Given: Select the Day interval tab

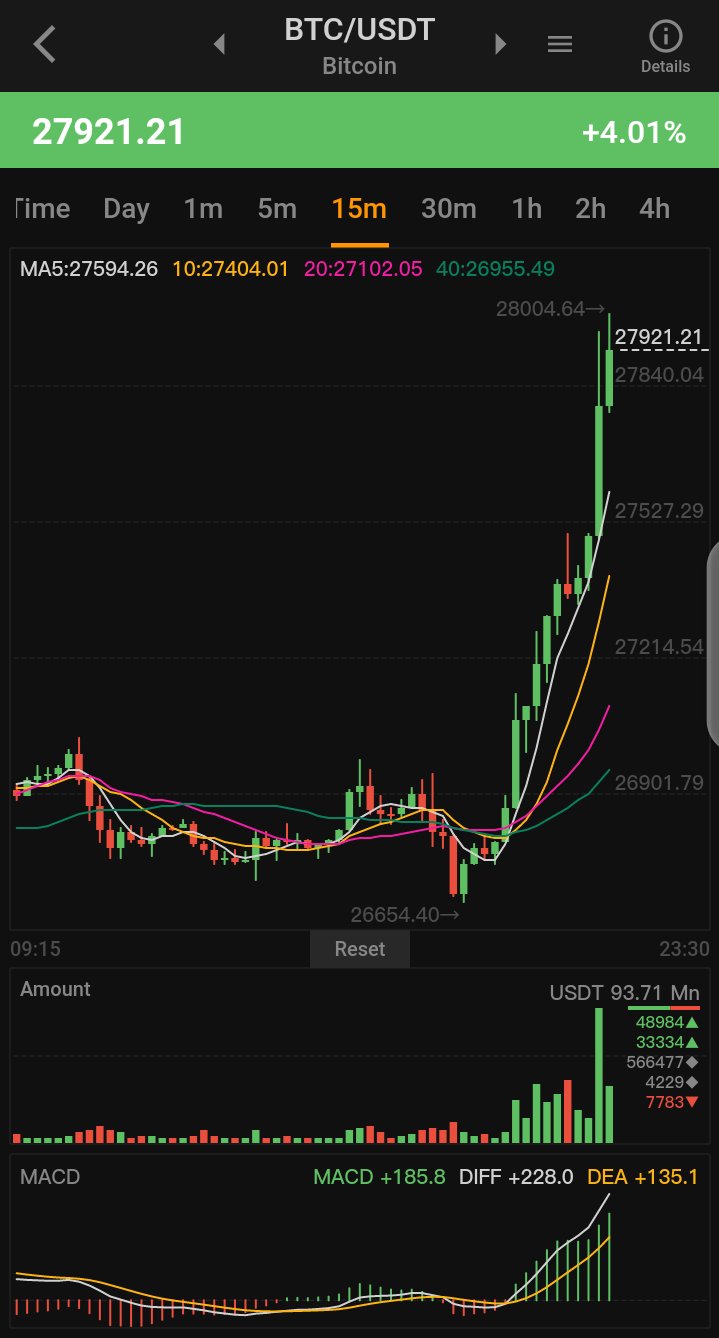Looking at the screenshot, I should coord(126,209).
